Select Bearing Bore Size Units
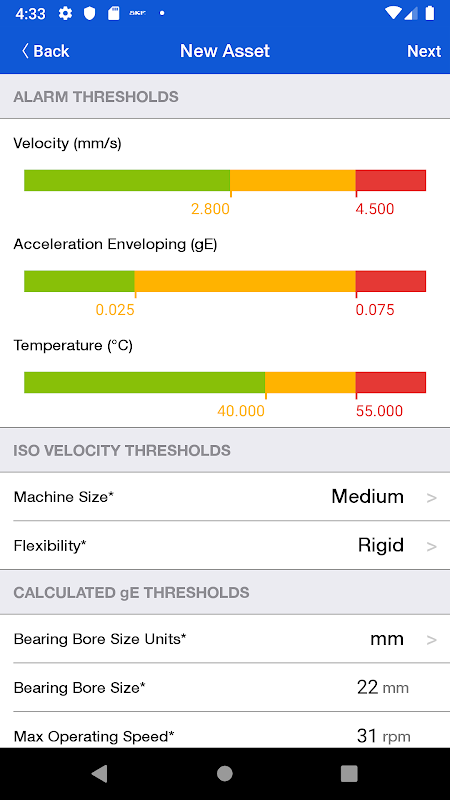 [x=225, y=639]
